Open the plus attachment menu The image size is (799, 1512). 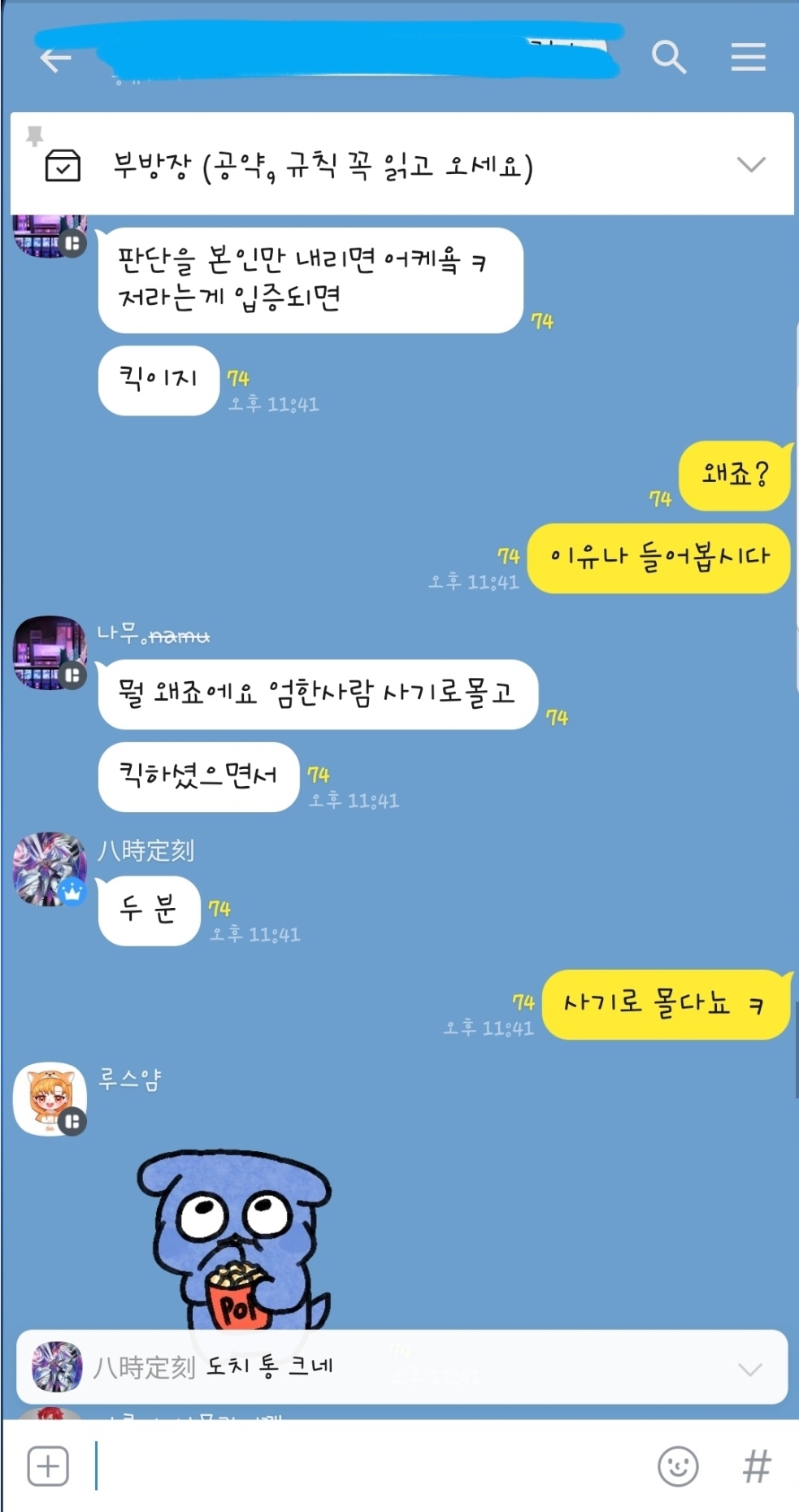48,1466
